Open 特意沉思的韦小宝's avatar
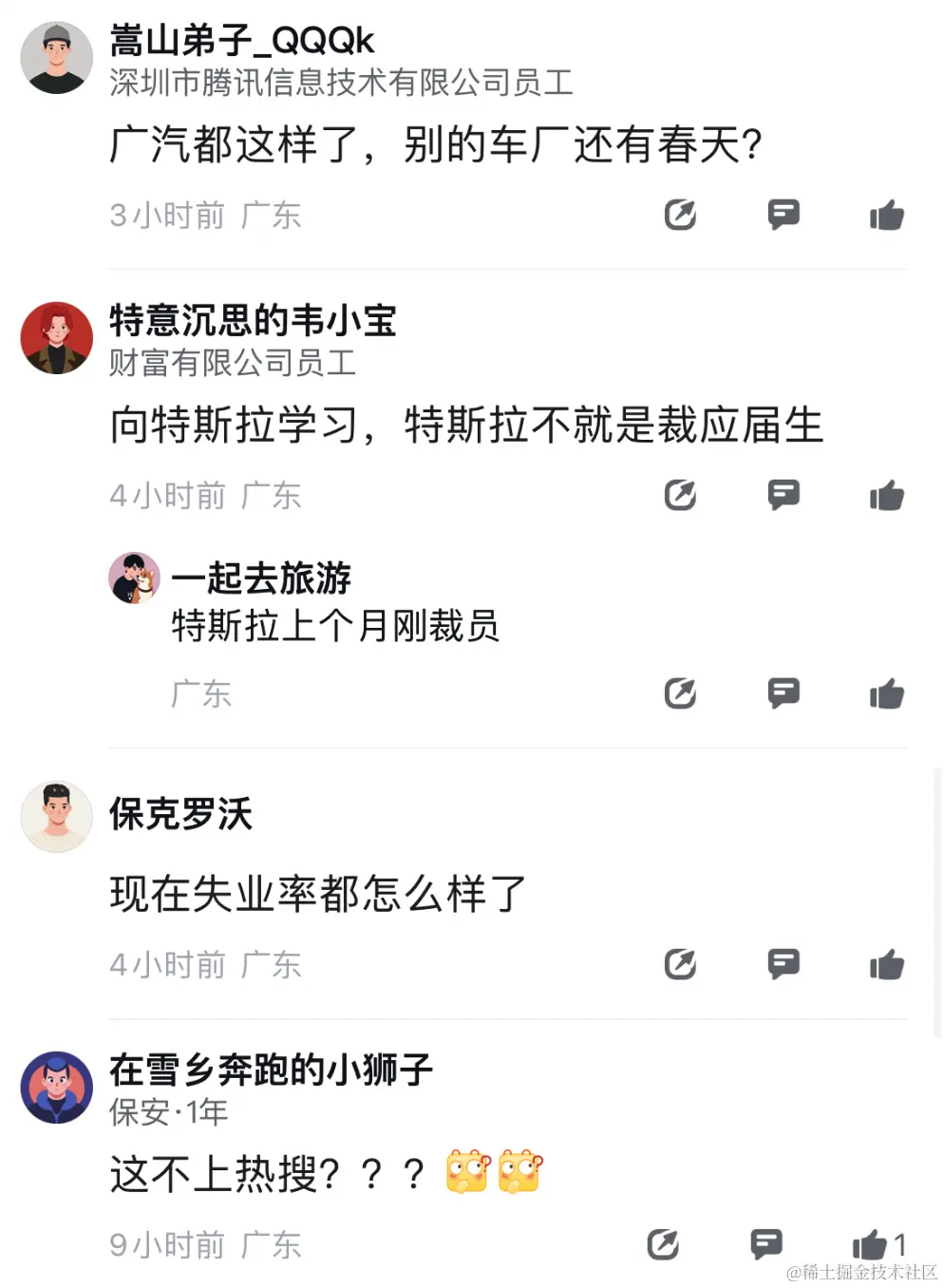 coord(56,338)
